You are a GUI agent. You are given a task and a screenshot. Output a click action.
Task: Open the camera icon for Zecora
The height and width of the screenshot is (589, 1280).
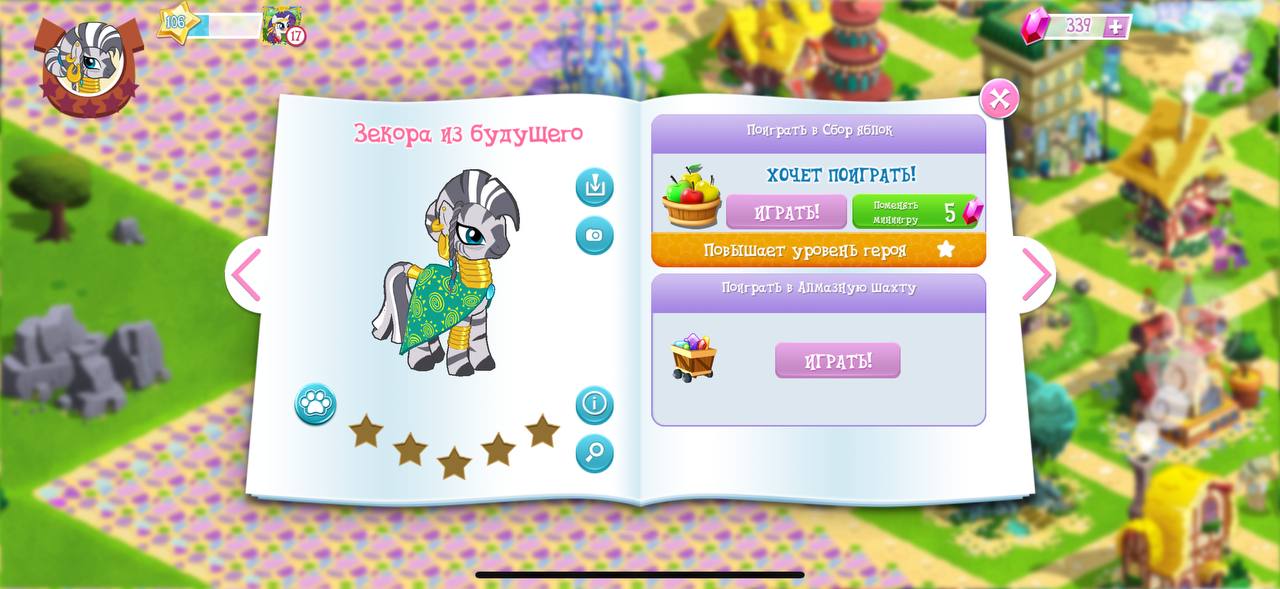click(x=594, y=235)
